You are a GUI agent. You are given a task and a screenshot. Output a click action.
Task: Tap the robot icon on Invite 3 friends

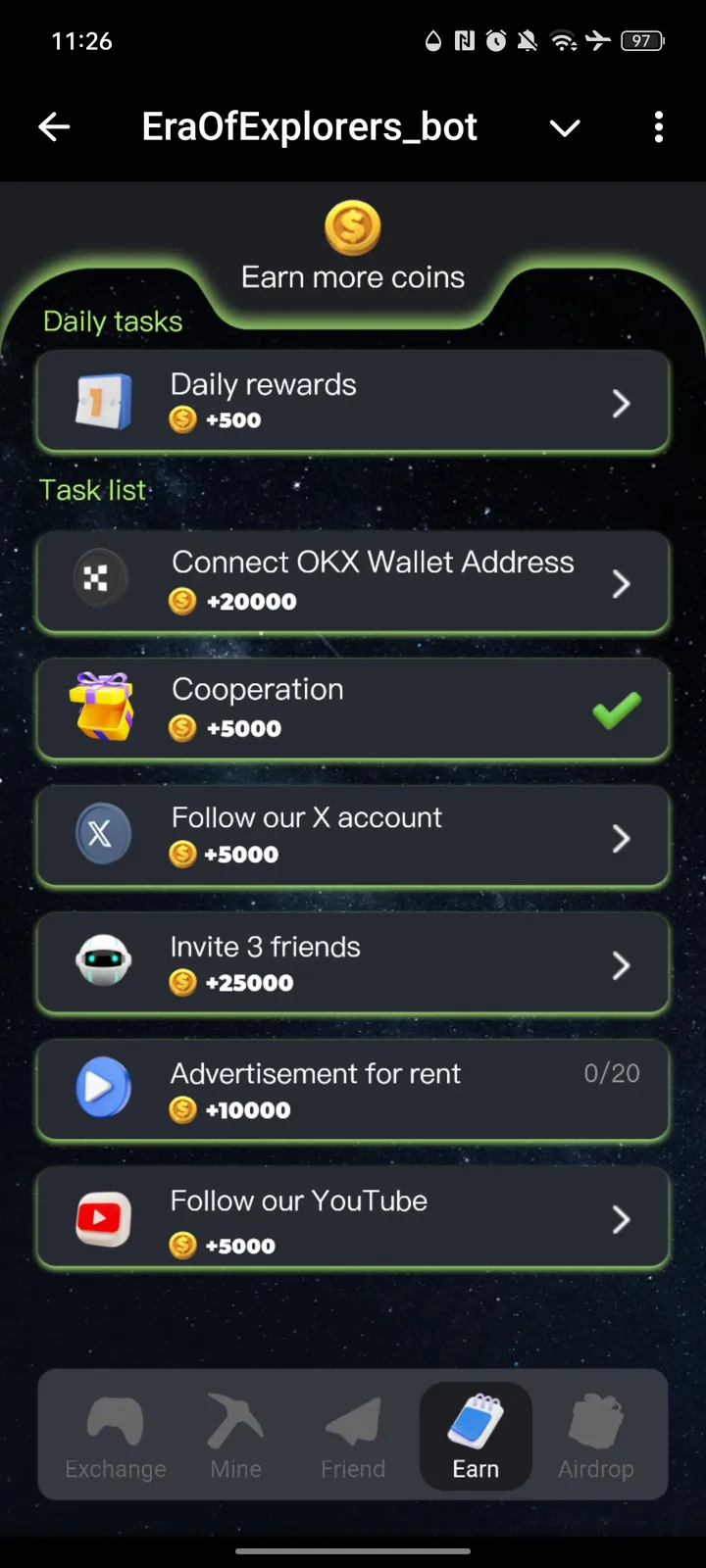(103, 963)
